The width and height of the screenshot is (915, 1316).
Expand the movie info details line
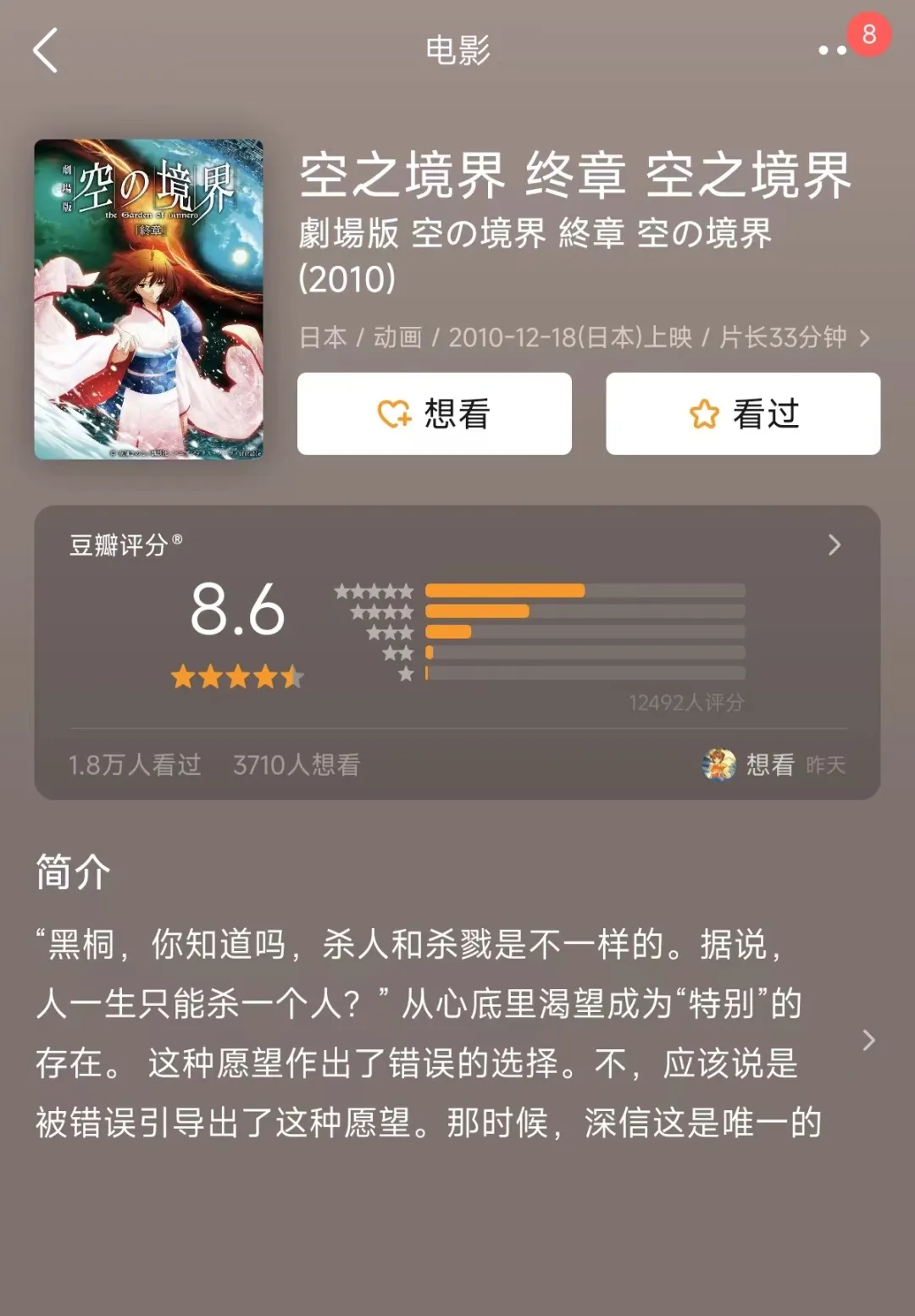point(864,339)
